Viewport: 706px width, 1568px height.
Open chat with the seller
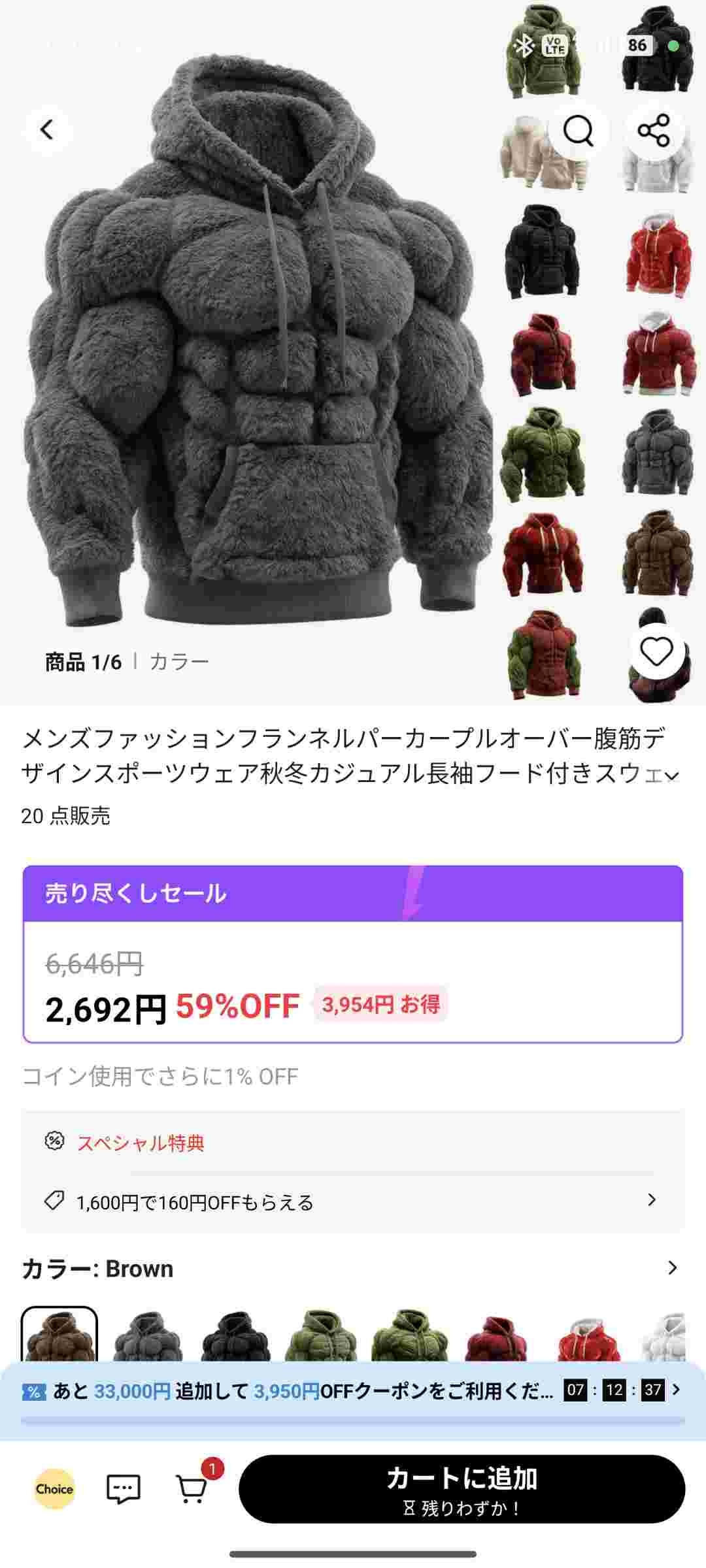123,1489
